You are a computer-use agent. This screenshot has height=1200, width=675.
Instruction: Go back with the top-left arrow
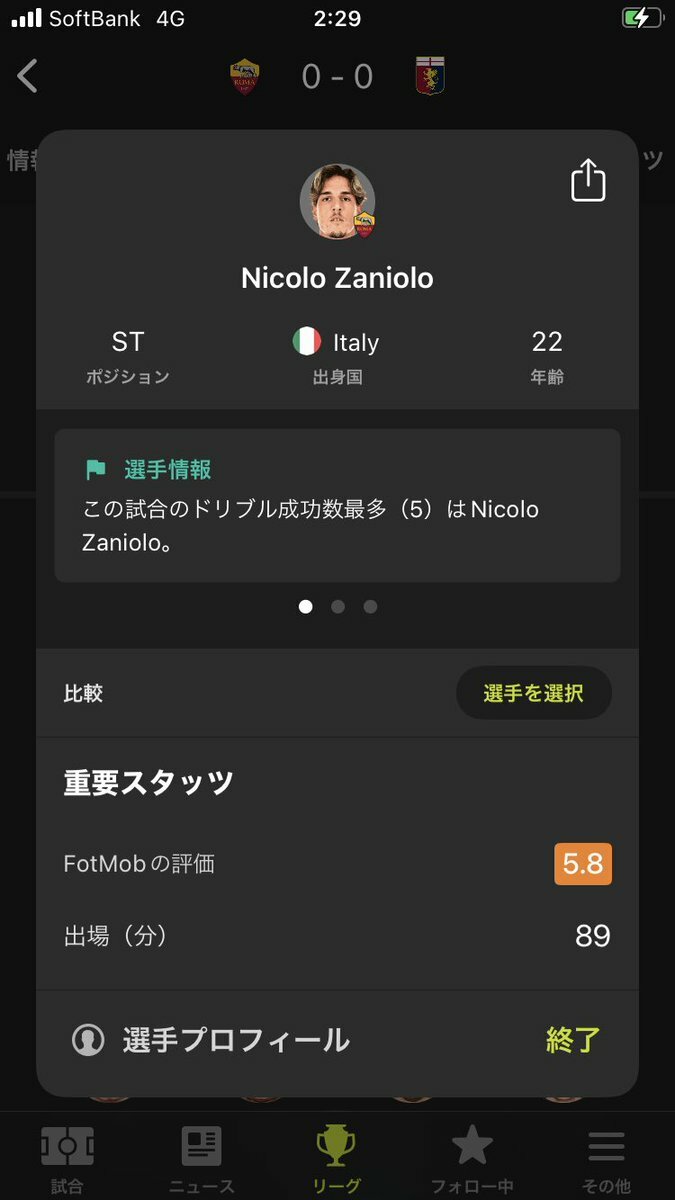(x=28, y=76)
